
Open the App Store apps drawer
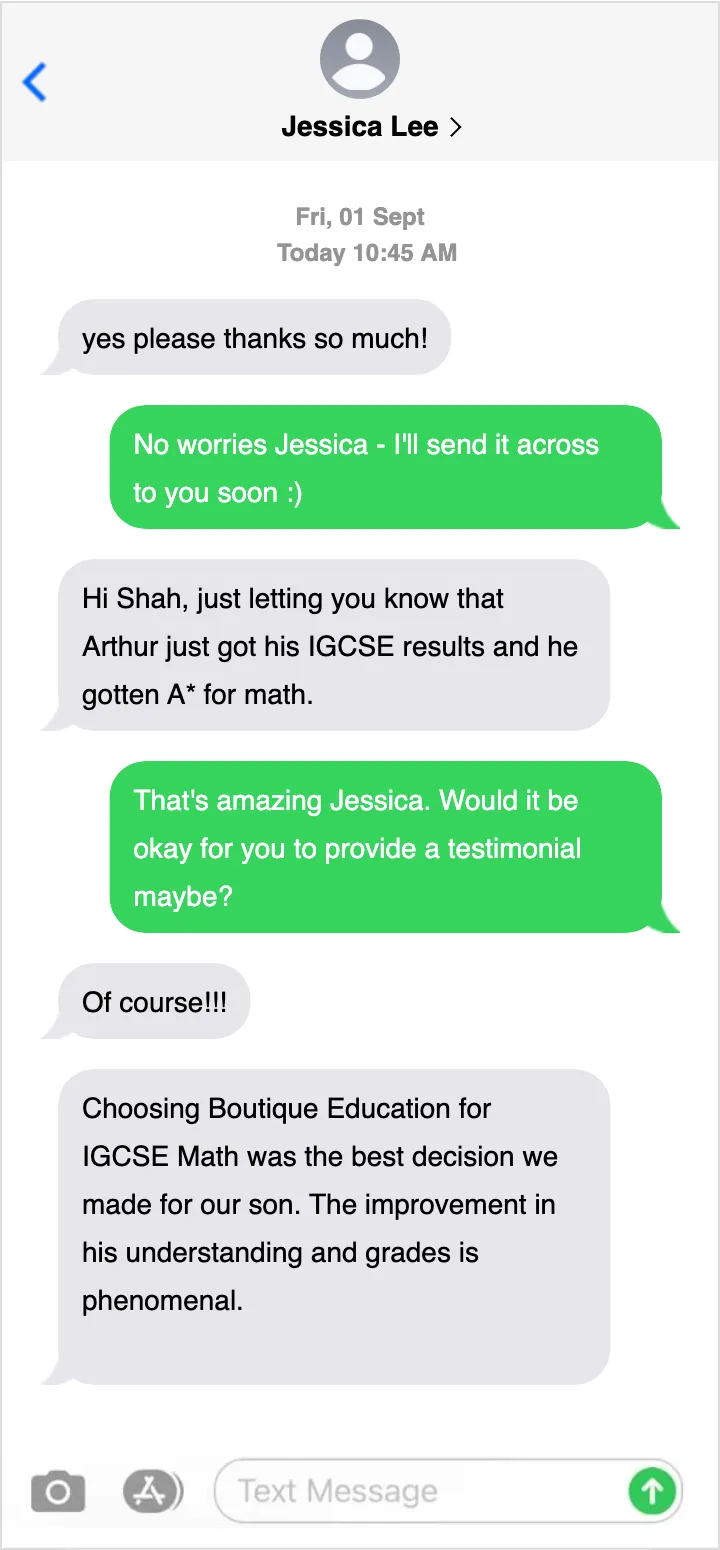click(x=152, y=1492)
